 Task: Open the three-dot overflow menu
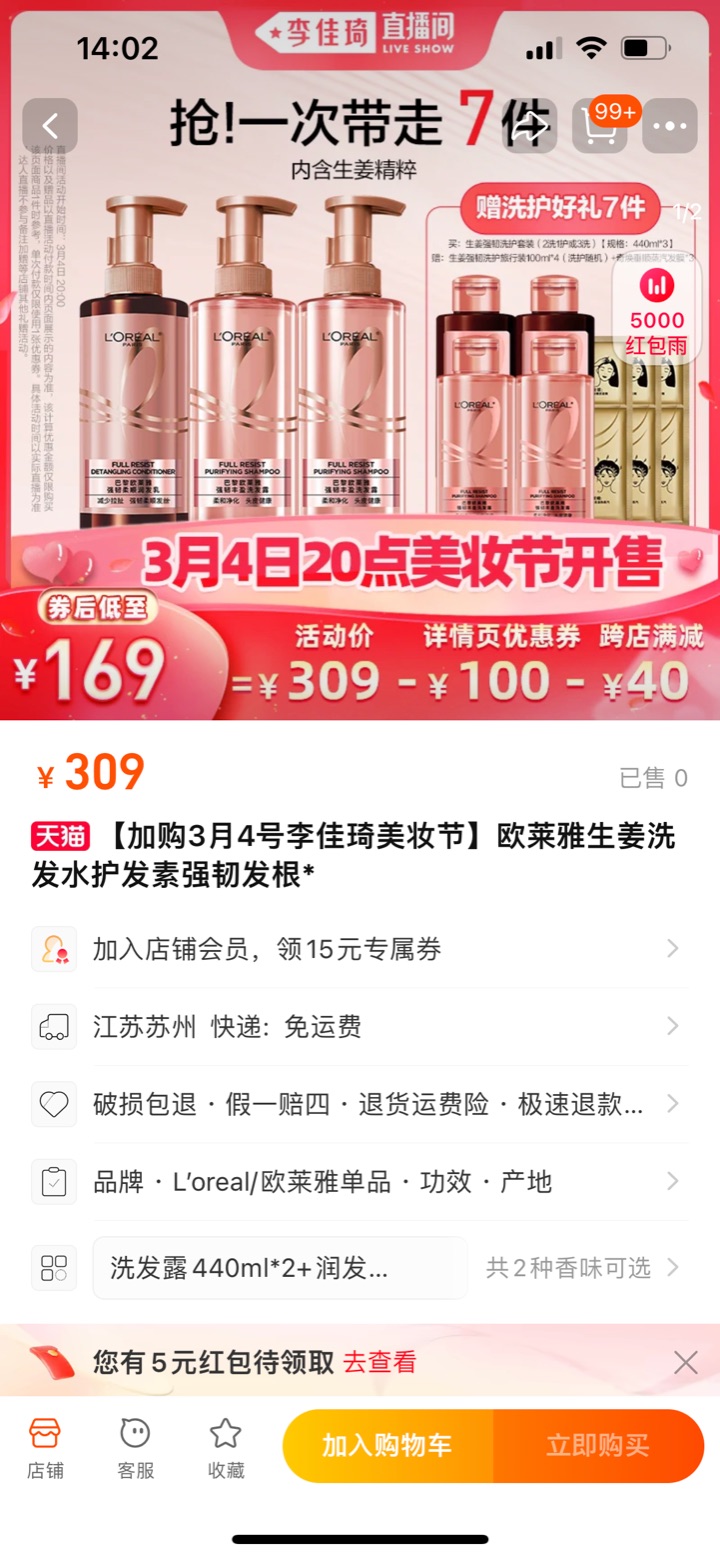tap(669, 126)
